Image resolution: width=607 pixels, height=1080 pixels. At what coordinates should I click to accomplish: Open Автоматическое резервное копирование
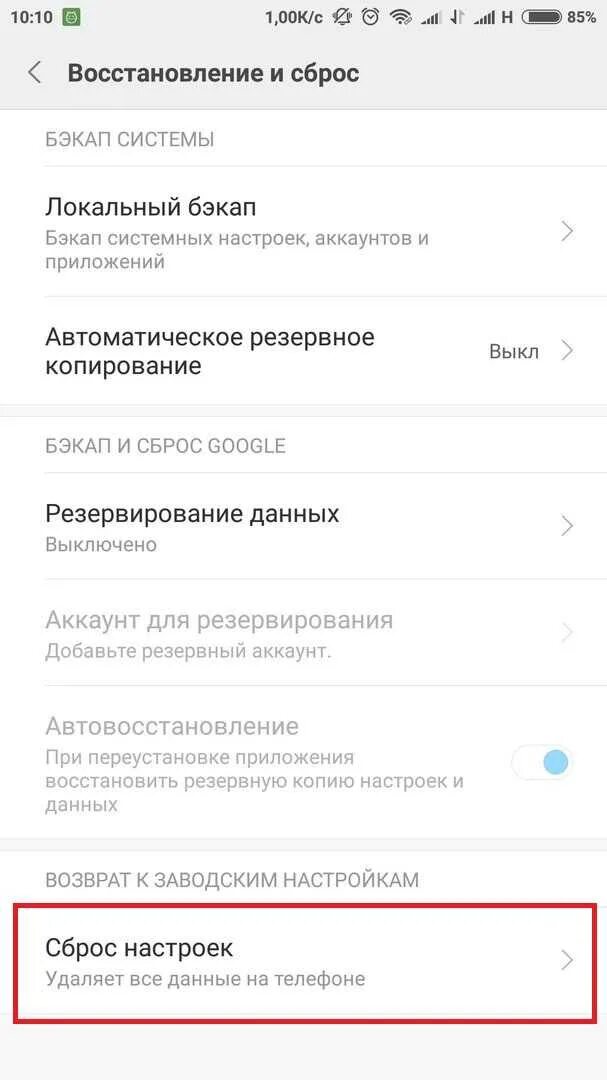pyautogui.click(x=303, y=351)
